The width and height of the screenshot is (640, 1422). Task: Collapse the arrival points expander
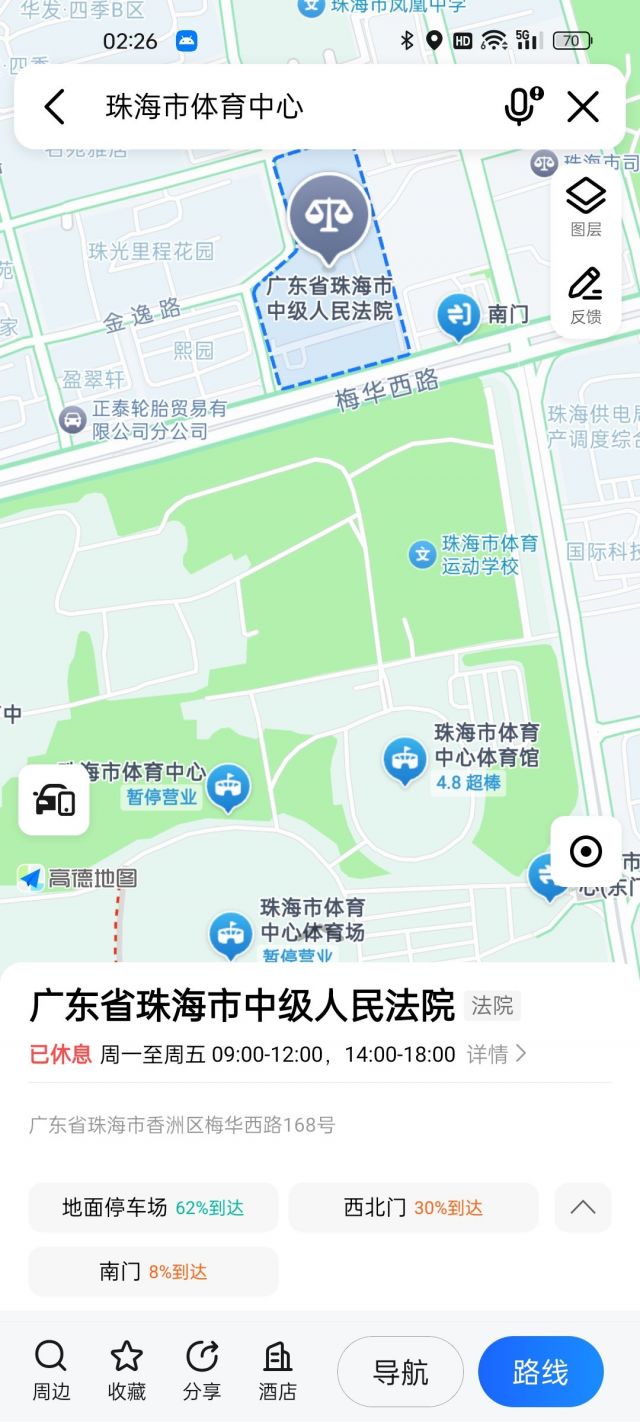coord(582,1207)
